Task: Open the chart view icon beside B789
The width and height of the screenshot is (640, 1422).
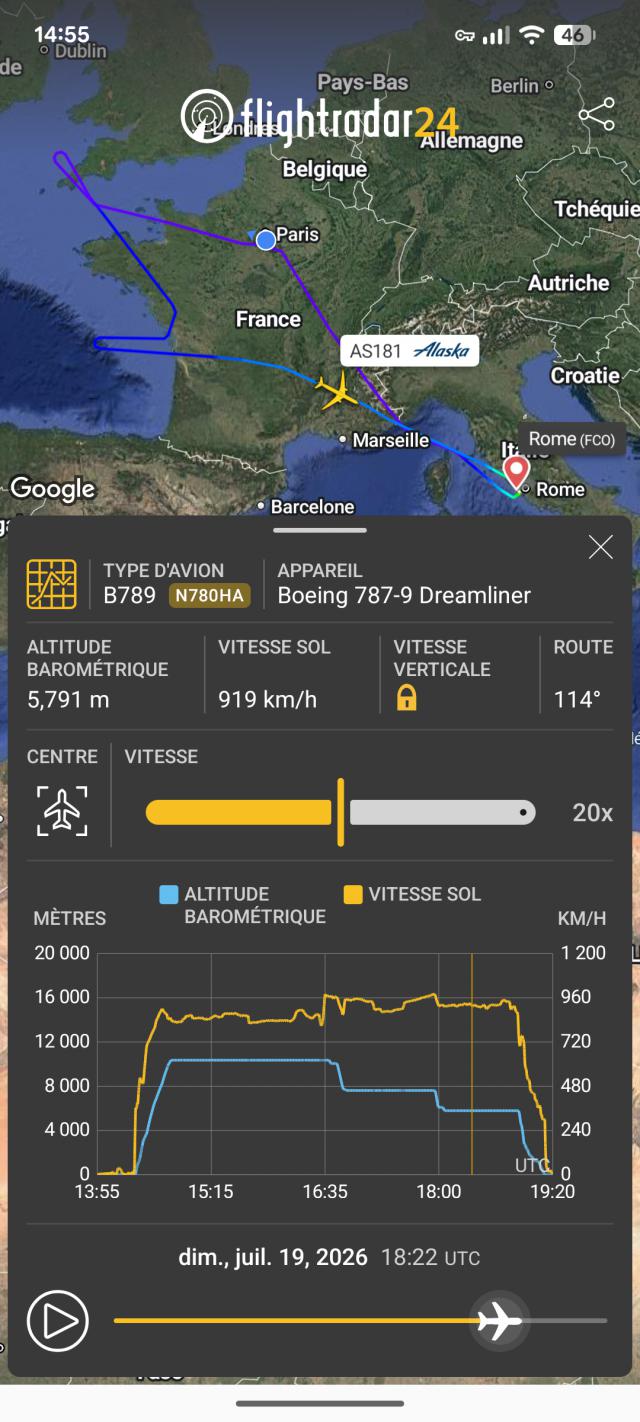Action: pyautogui.click(x=51, y=585)
